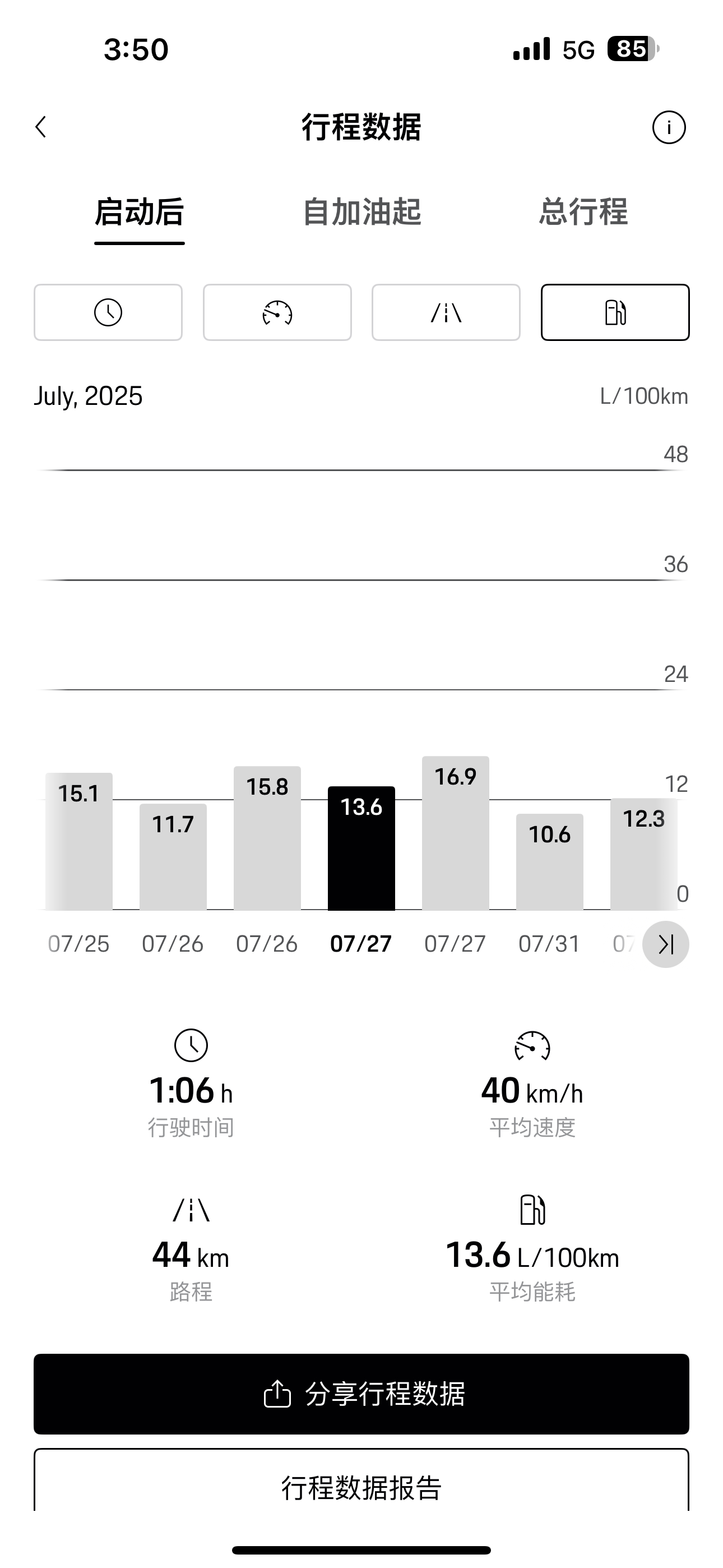This screenshot has height=1568, width=723.
Task: Select the 15.1 bar for 07/25
Action: pyautogui.click(x=79, y=841)
